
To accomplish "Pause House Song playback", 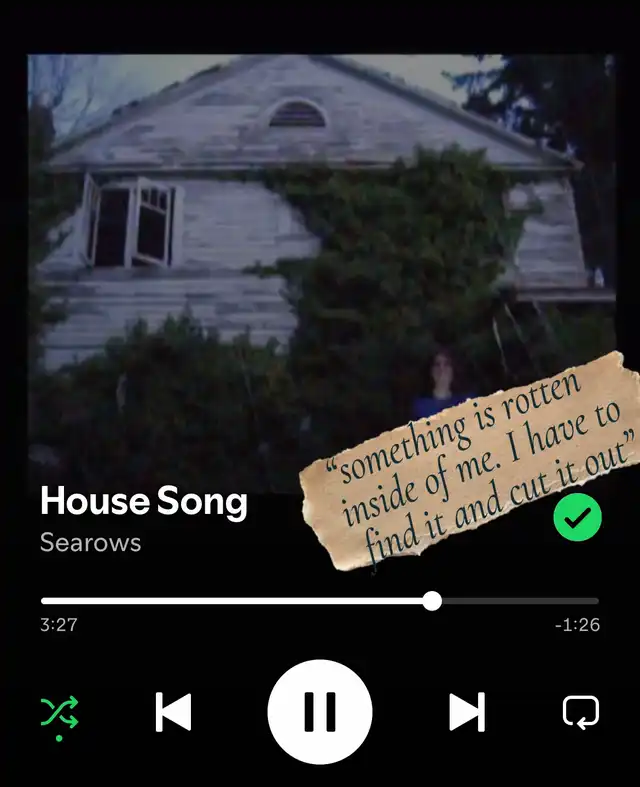I will 320,712.
